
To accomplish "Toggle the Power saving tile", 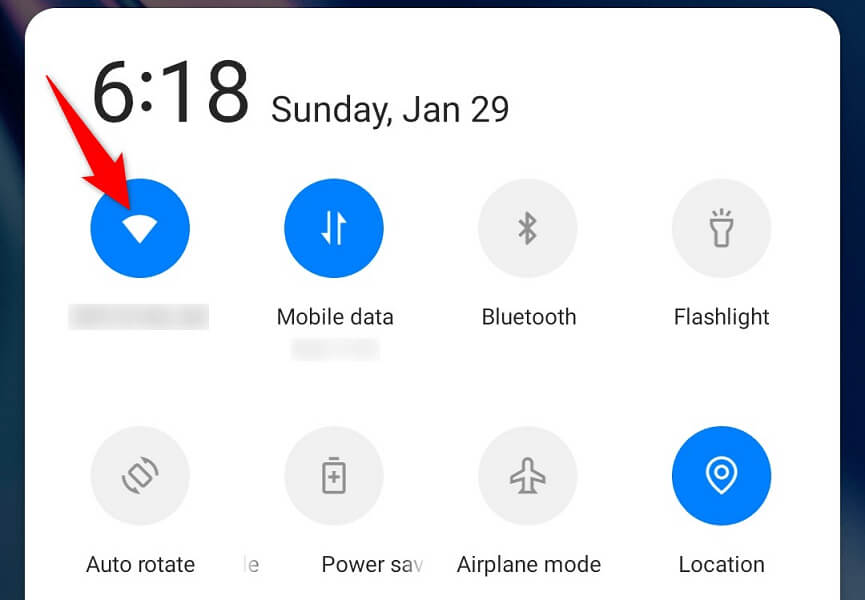I will pos(334,476).
